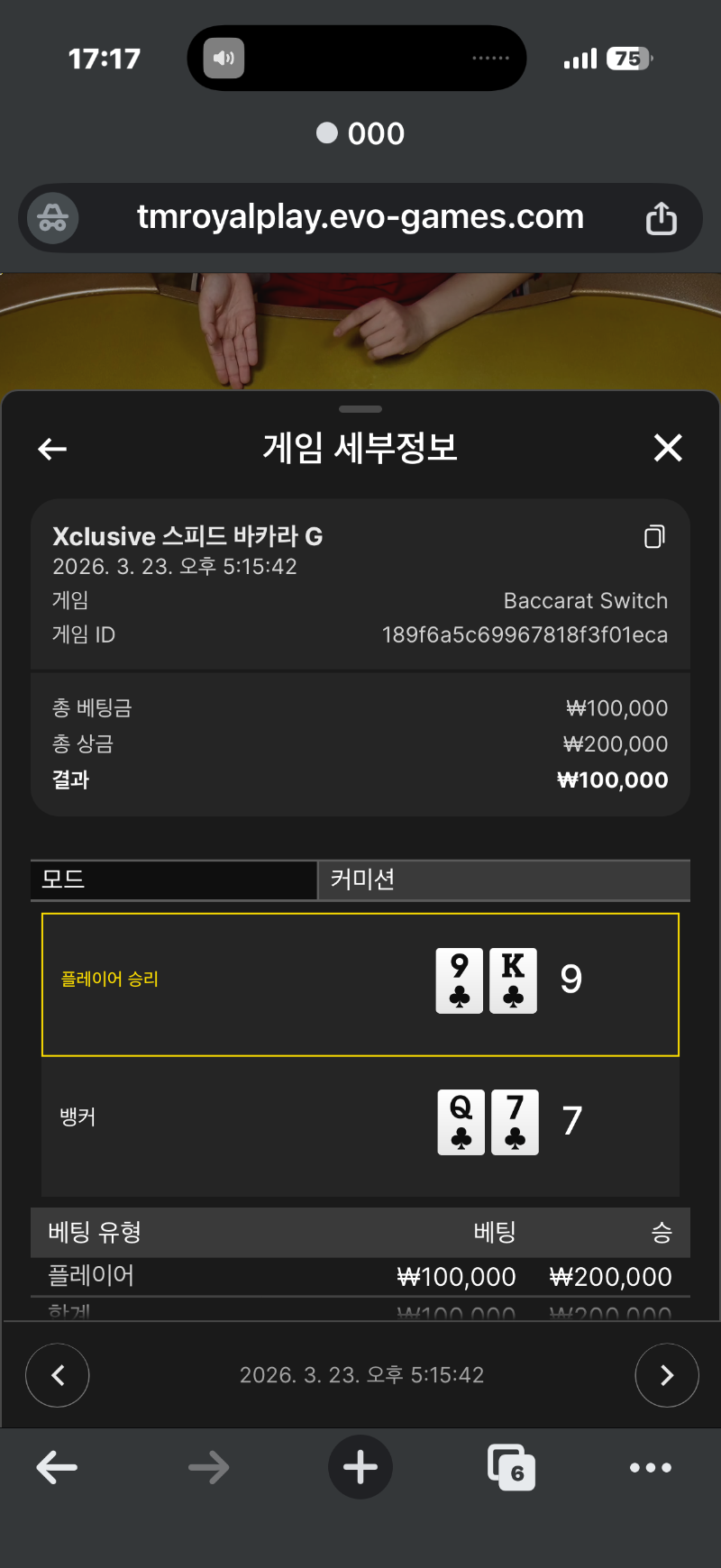This screenshot has width=721, height=1568.
Task: Tap the sound indicator in Dynamic Island
Action: click(224, 59)
